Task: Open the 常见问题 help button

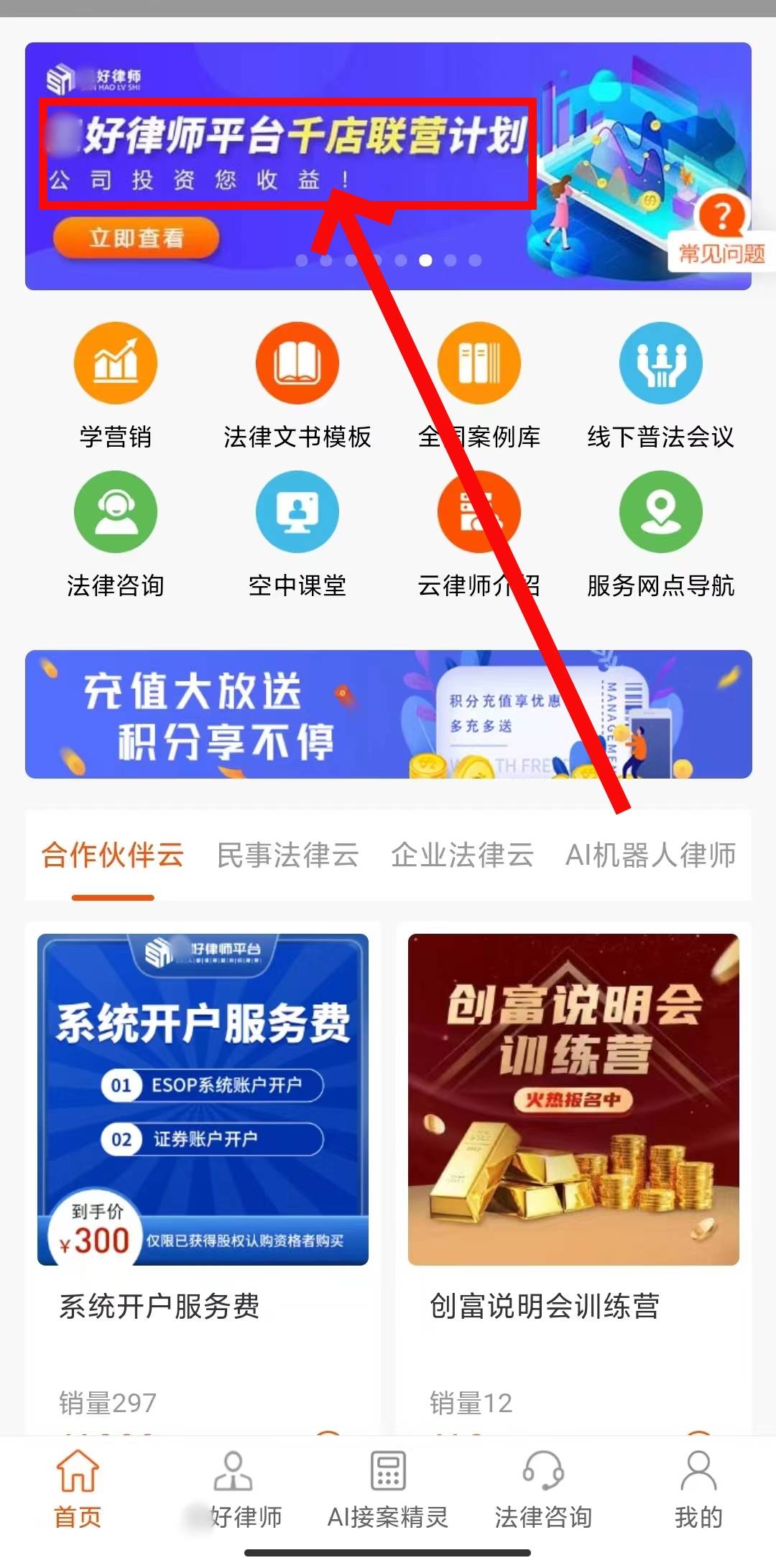Action: (721, 232)
